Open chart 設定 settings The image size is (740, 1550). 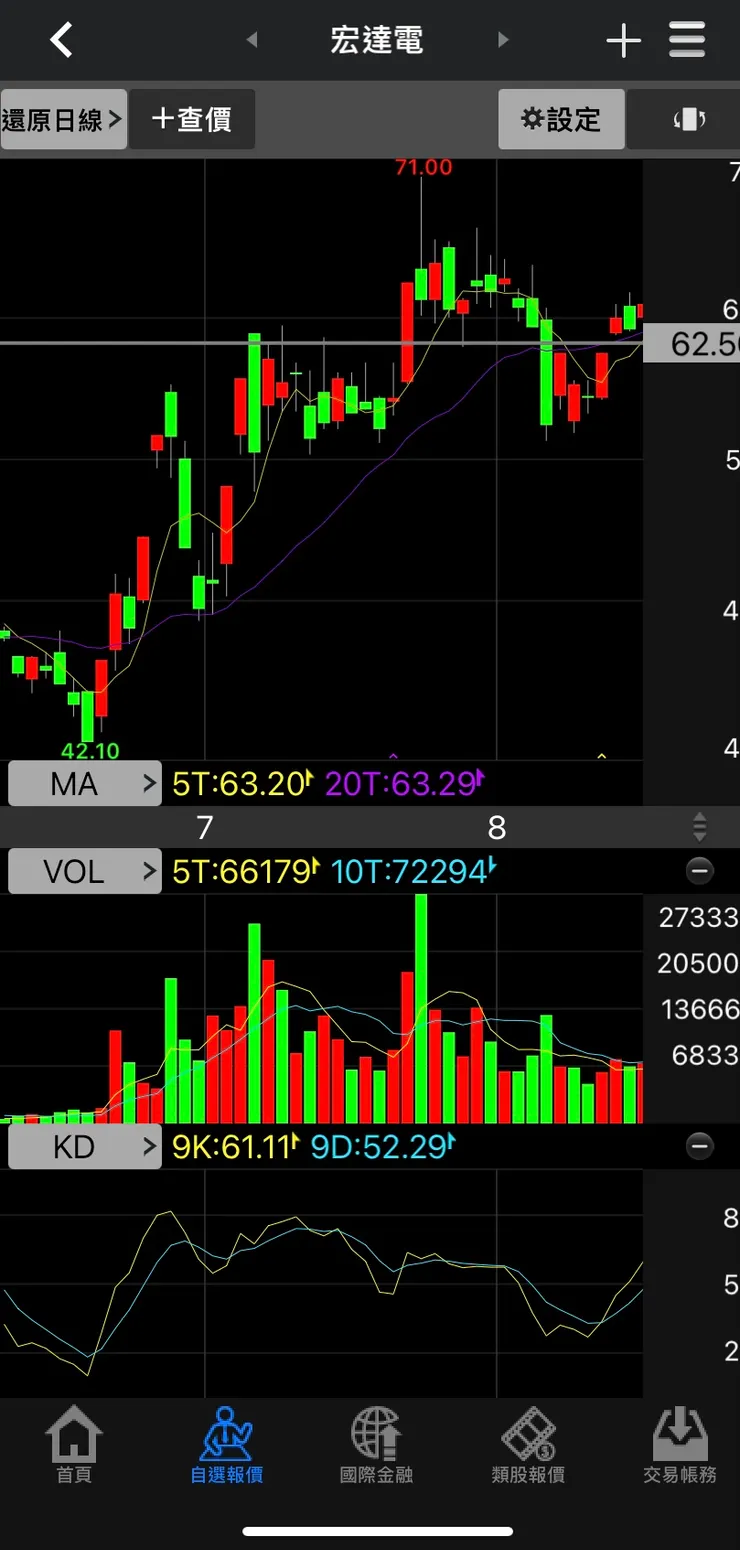tap(561, 120)
